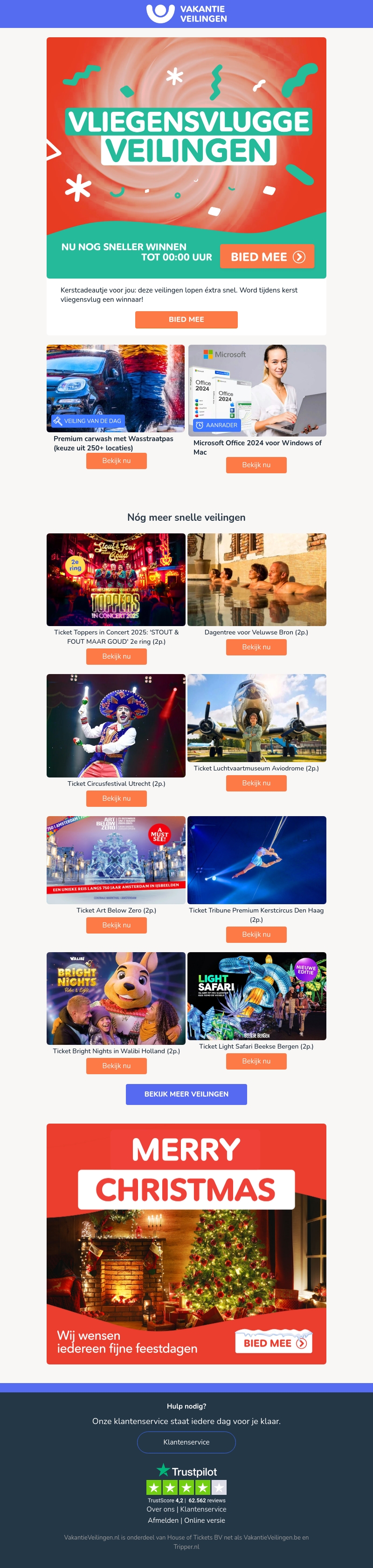The image size is (373, 1568).
Task: Open the Microsoft Office 2024 image
Action: pos(257,390)
